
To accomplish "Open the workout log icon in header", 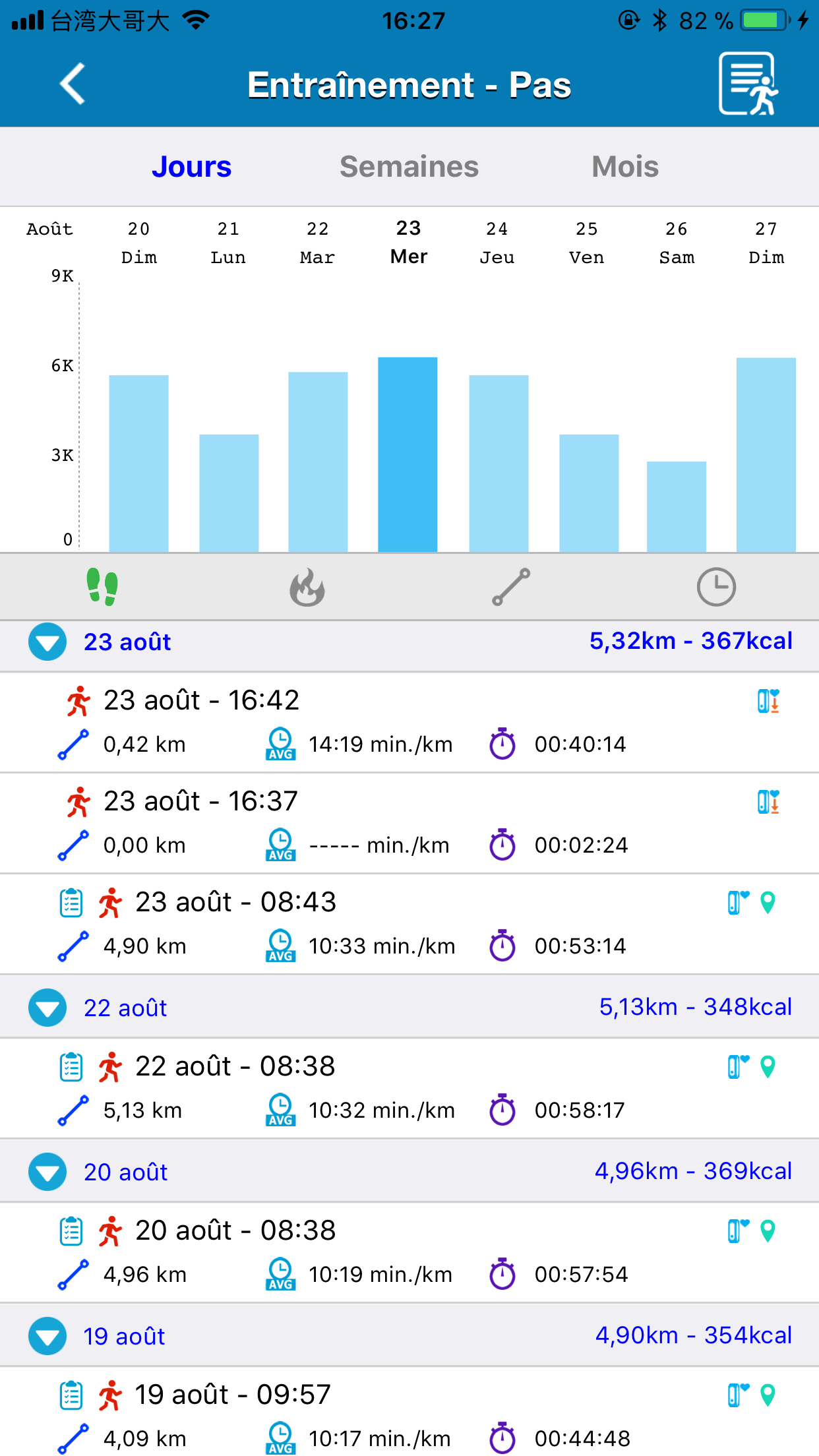I will click(x=747, y=84).
